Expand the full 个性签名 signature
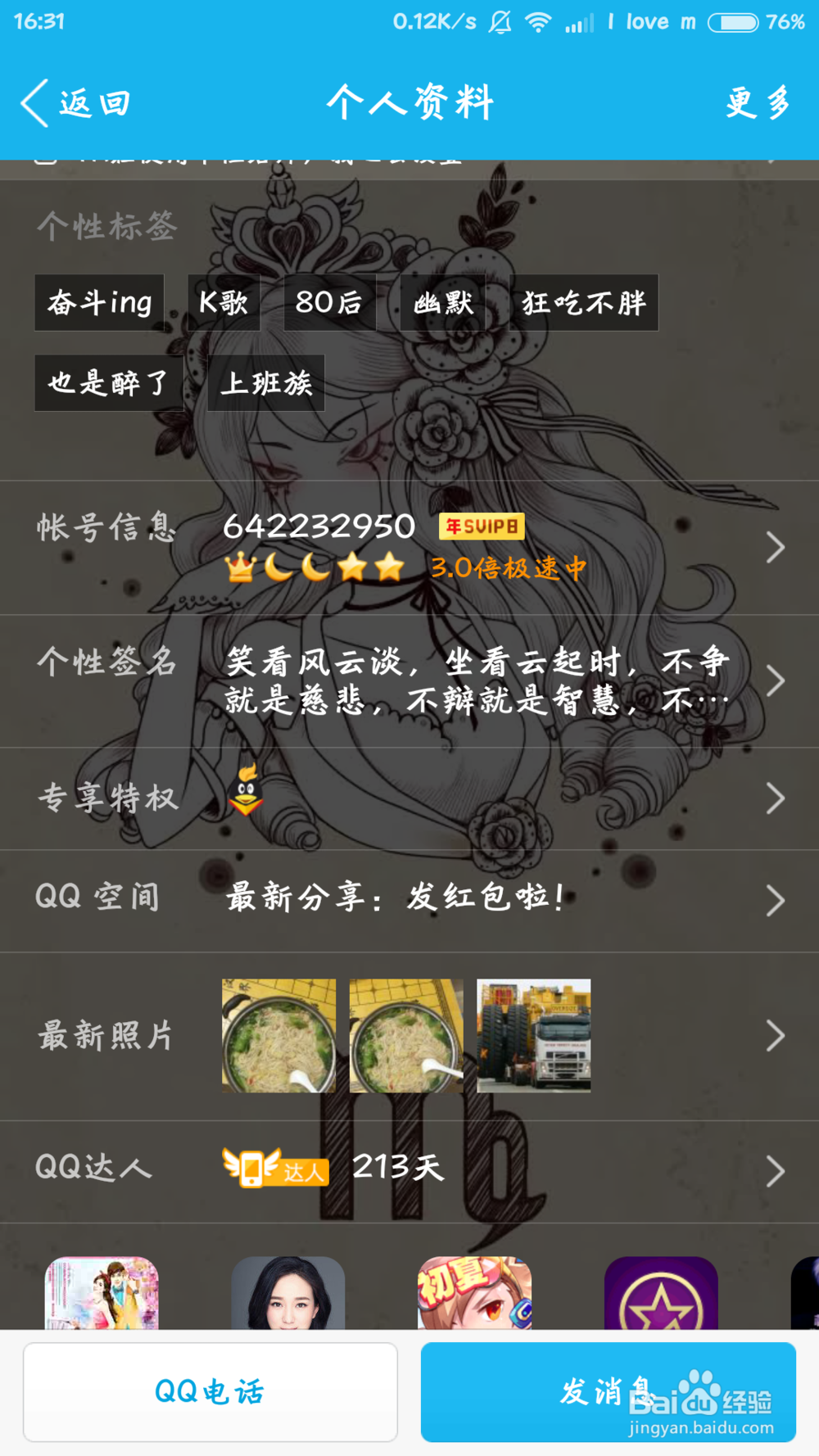The image size is (819, 1456). (774, 680)
